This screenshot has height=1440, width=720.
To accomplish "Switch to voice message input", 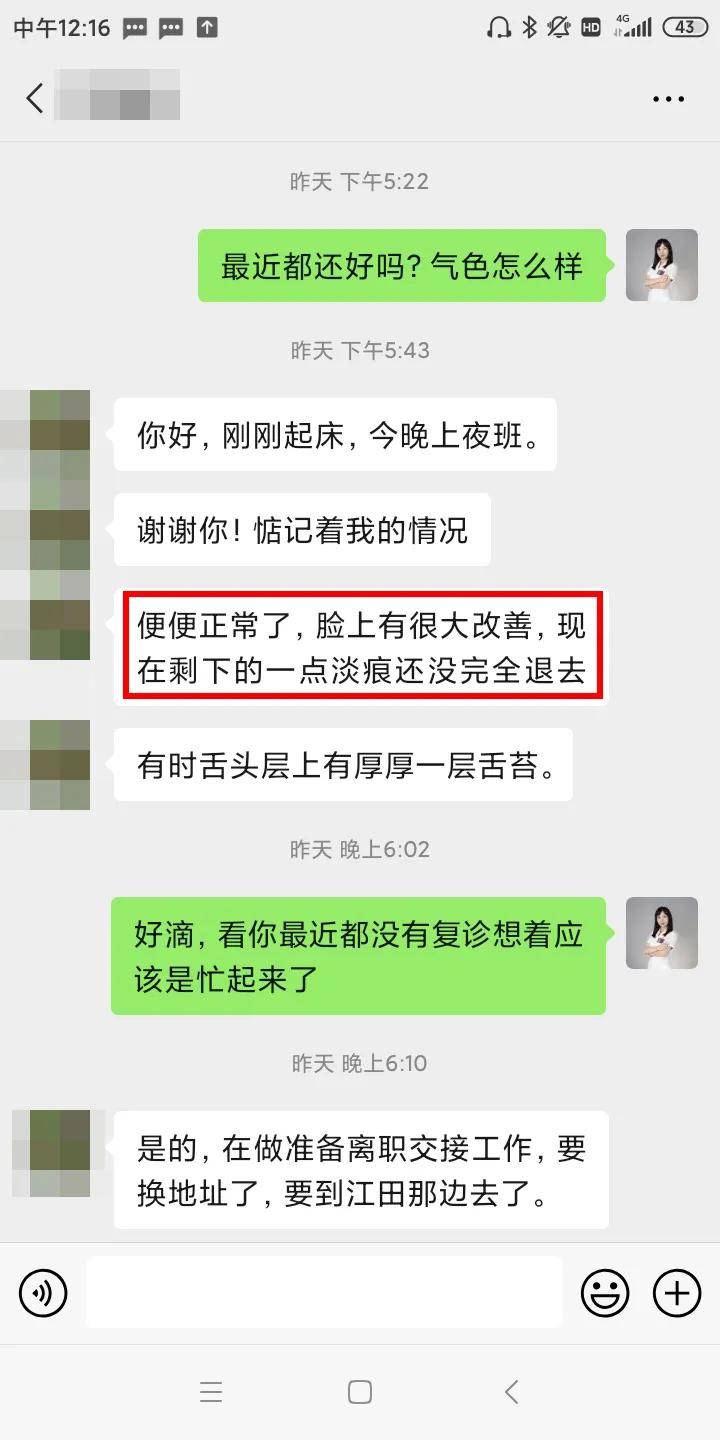I will [x=43, y=1293].
